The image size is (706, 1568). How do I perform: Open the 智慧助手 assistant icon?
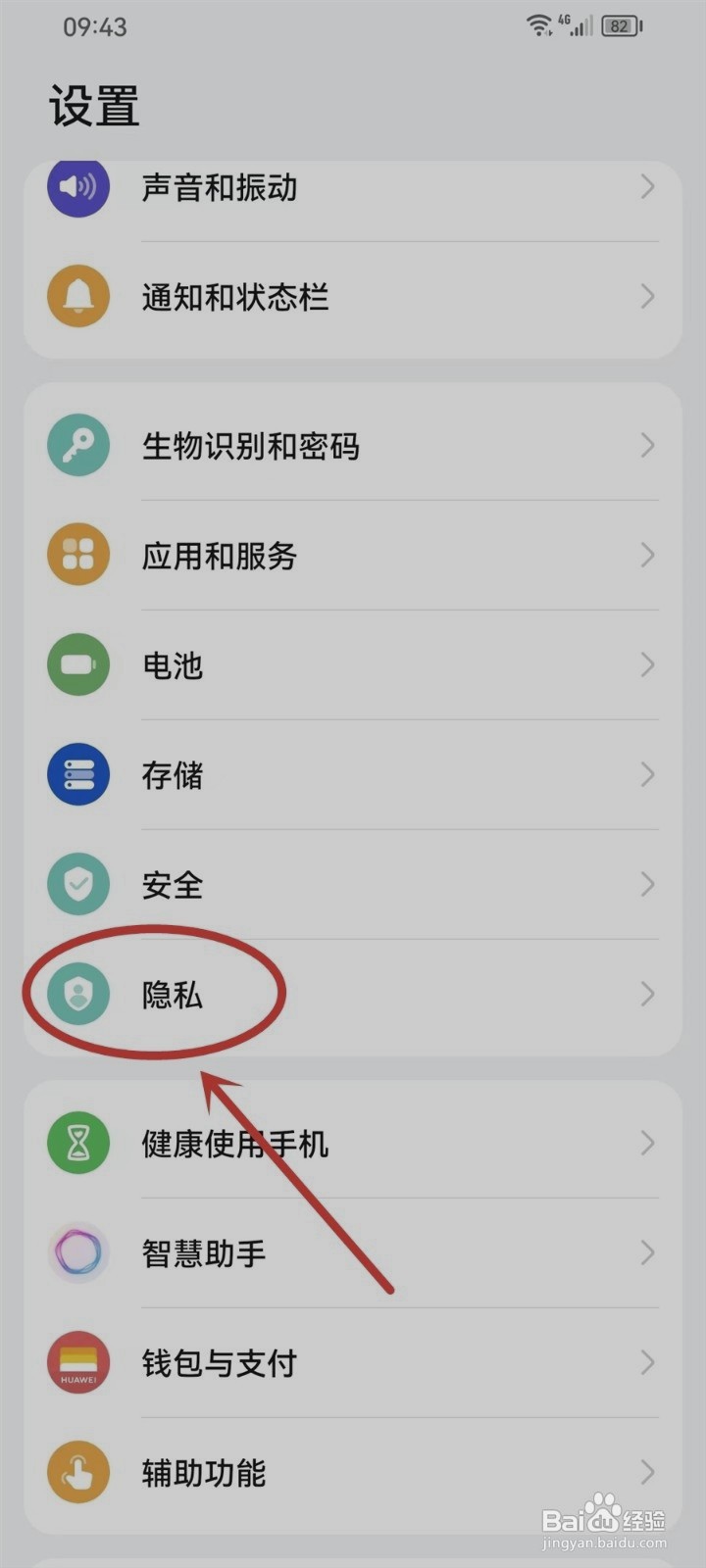click(78, 1253)
